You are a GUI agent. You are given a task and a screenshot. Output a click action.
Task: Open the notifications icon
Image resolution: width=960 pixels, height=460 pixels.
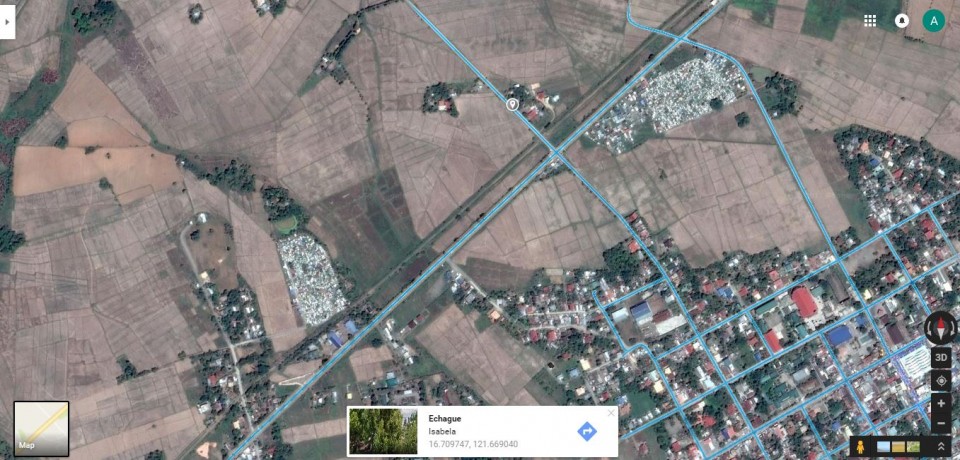pyautogui.click(x=902, y=21)
